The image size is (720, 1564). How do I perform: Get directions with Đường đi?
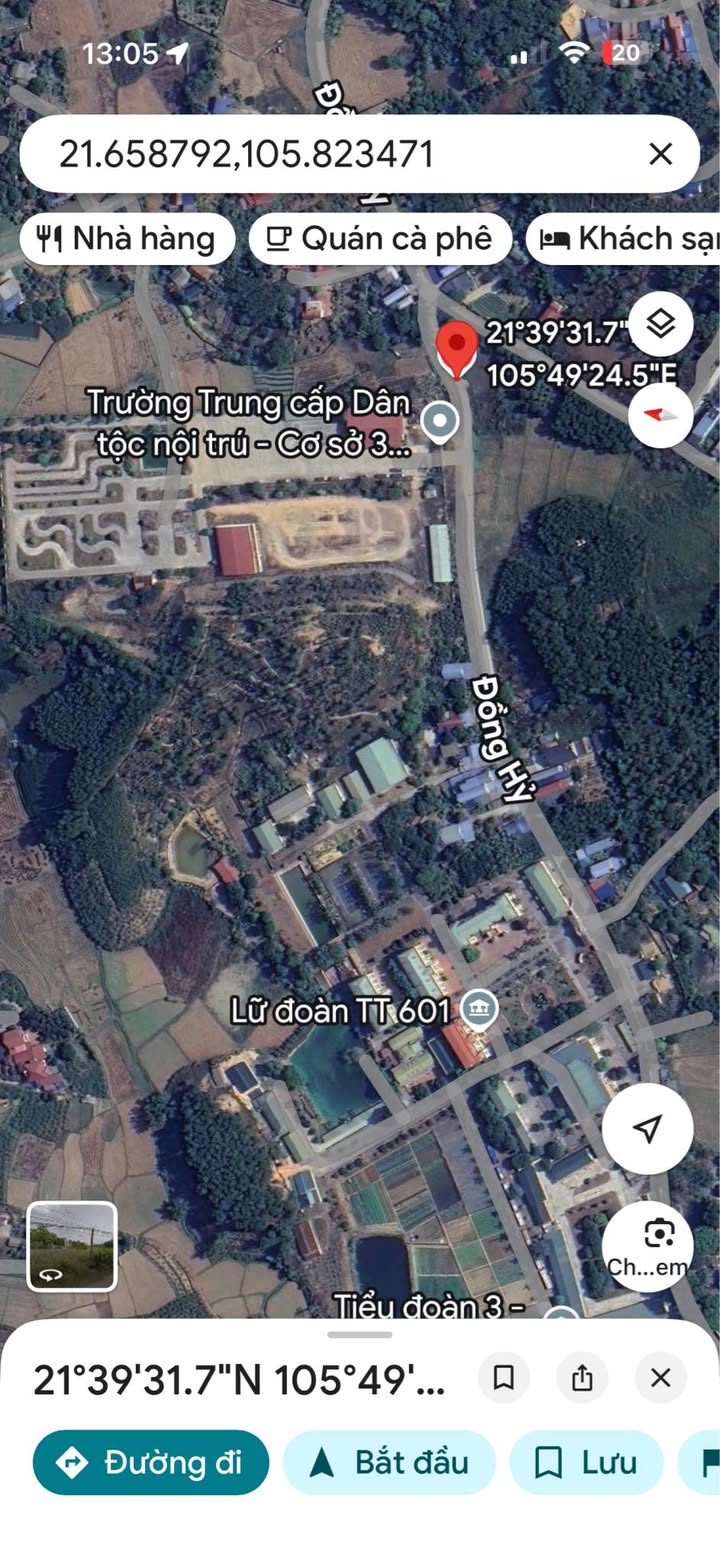pos(151,1462)
